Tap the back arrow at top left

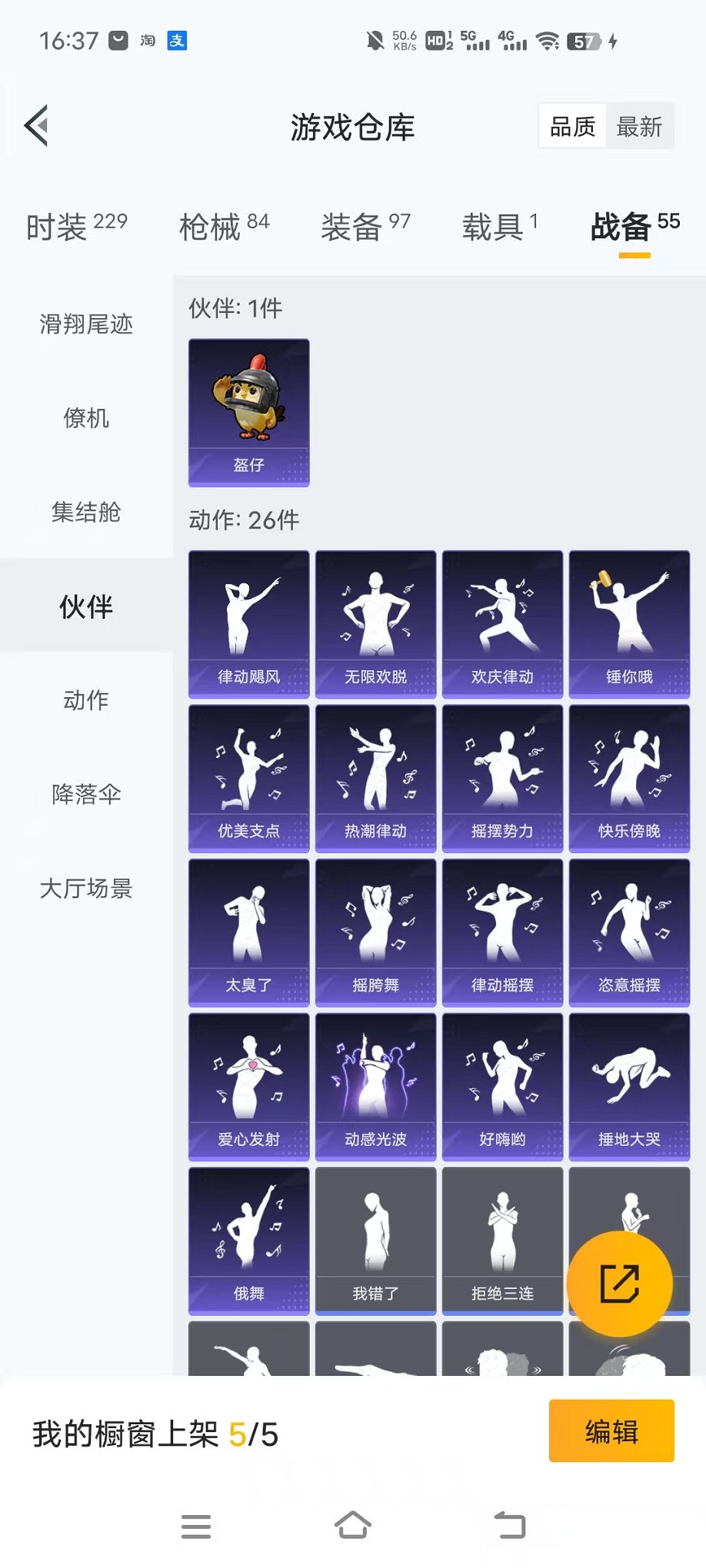tap(35, 125)
